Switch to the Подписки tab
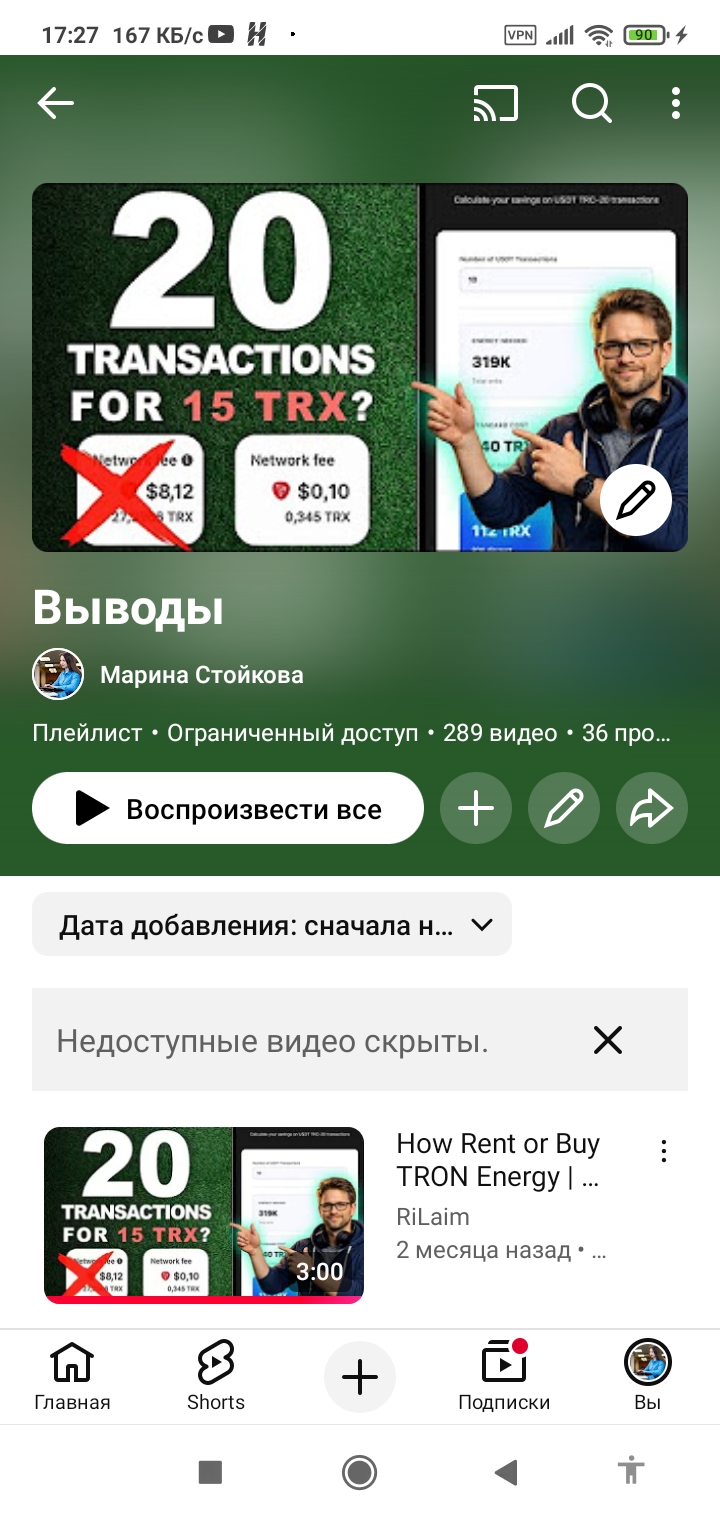 click(504, 1376)
